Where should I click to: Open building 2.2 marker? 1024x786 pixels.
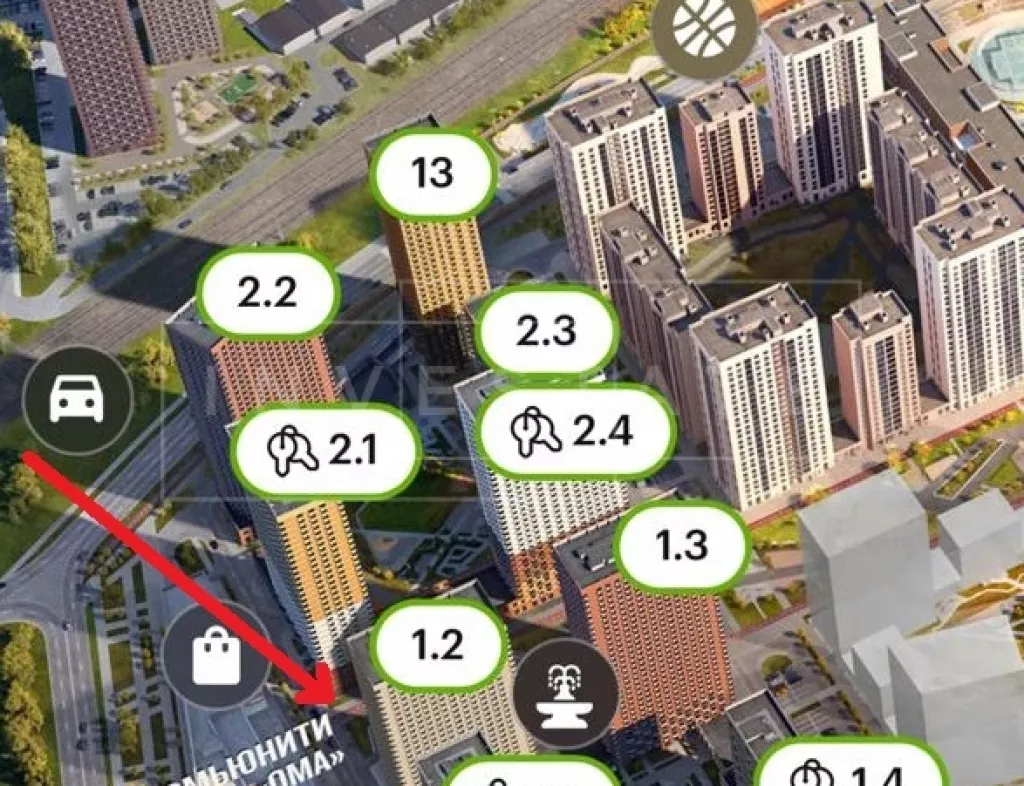pos(268,293)
